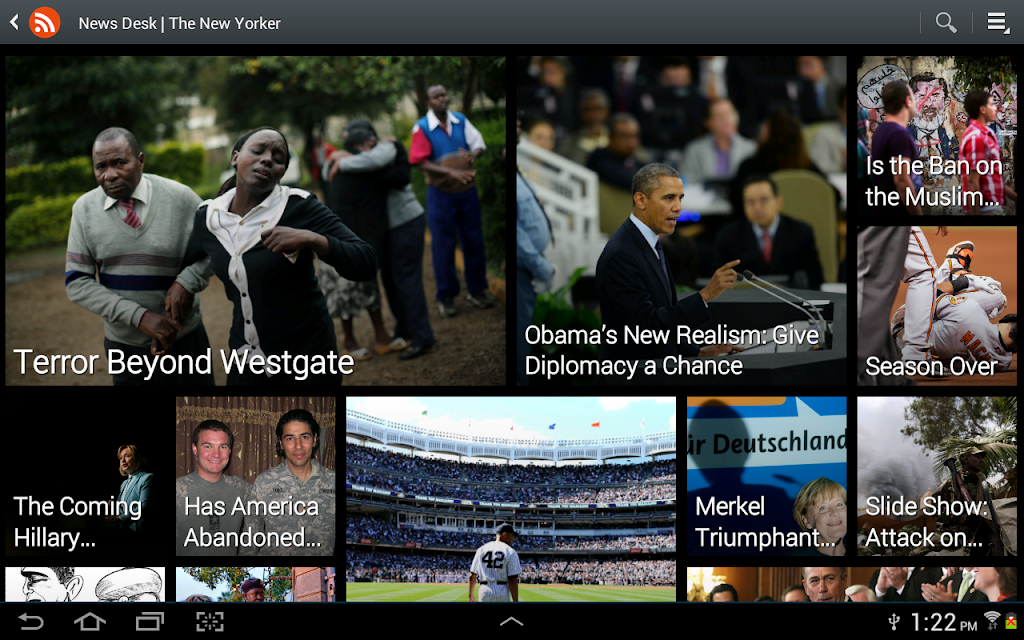Screen dimensions: 1024x640
Task: View the Slide Show: Attack on… tile
Action: [936, 476]
